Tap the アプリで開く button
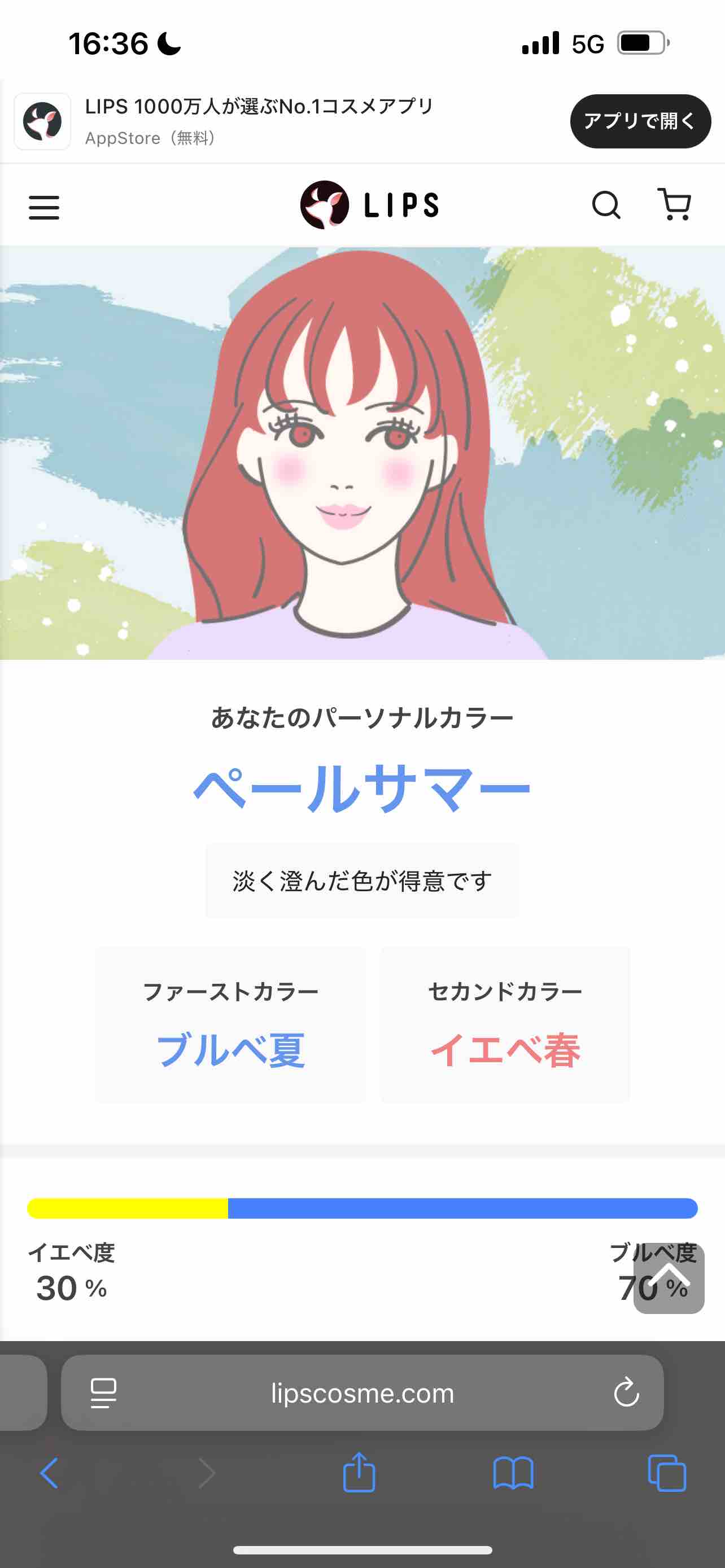The width and height of the screenshot is (725, 1568). (640, 122)
